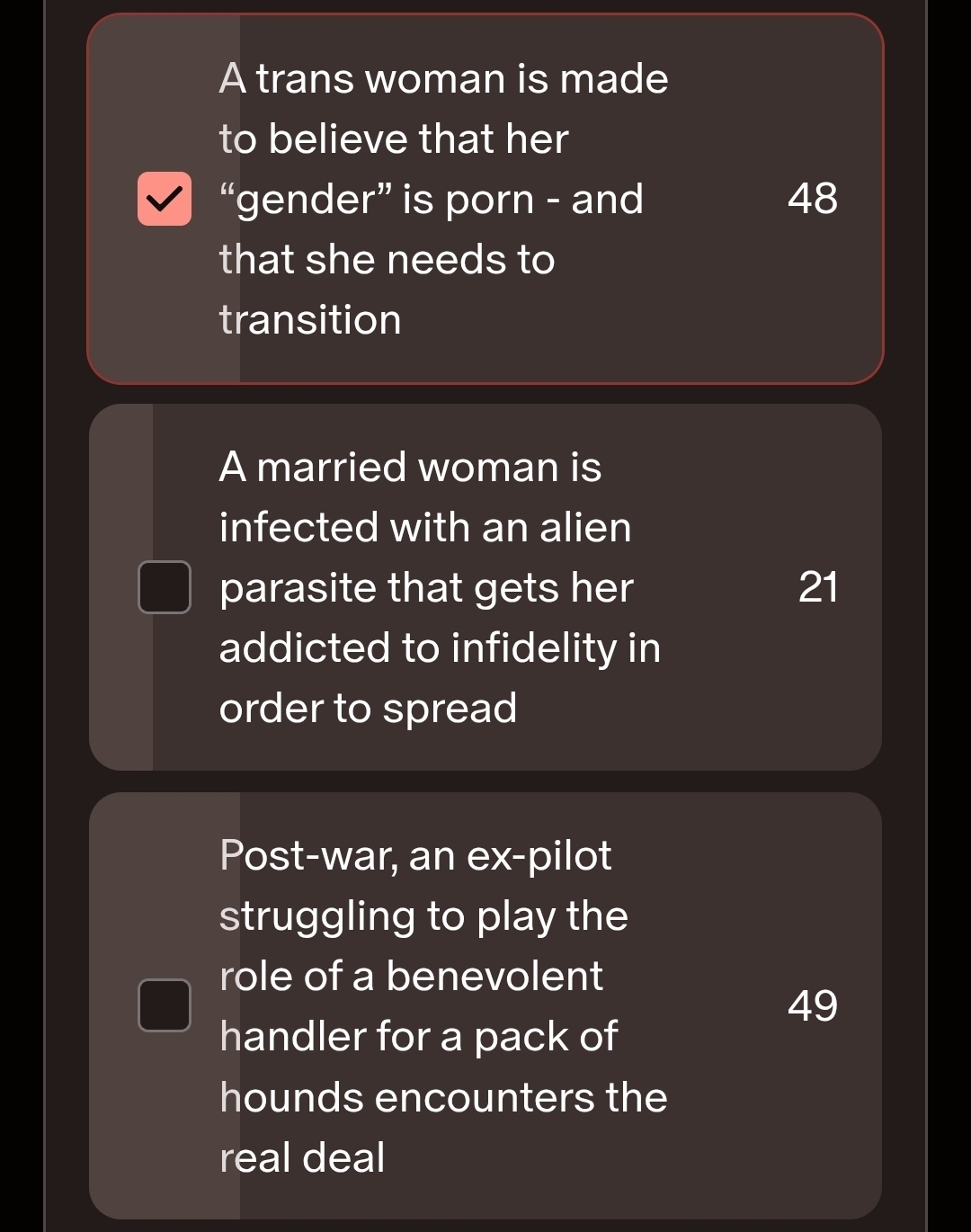Uncheck the trans woman poll option
971x1232 pixels.
165,199
